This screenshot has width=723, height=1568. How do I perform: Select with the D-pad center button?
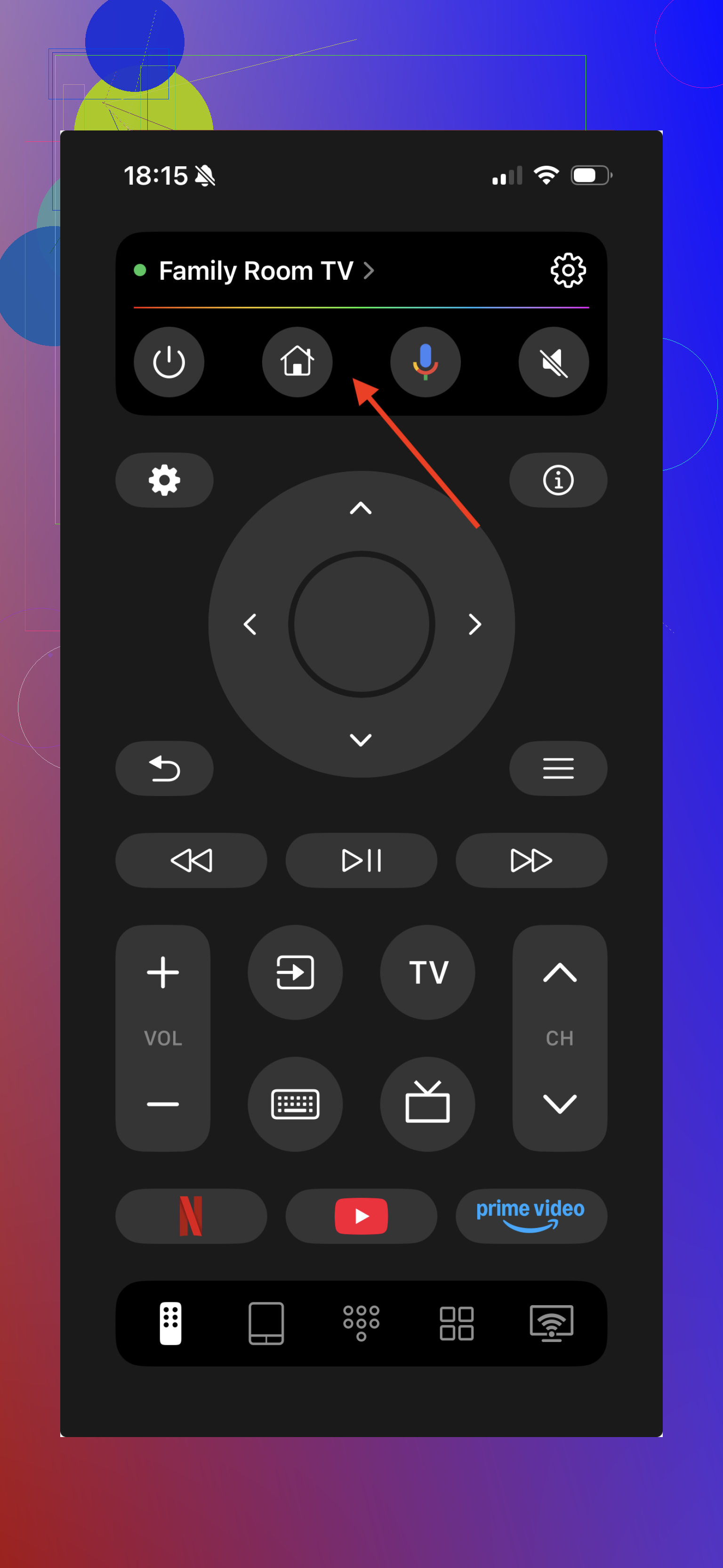(362, 624)
